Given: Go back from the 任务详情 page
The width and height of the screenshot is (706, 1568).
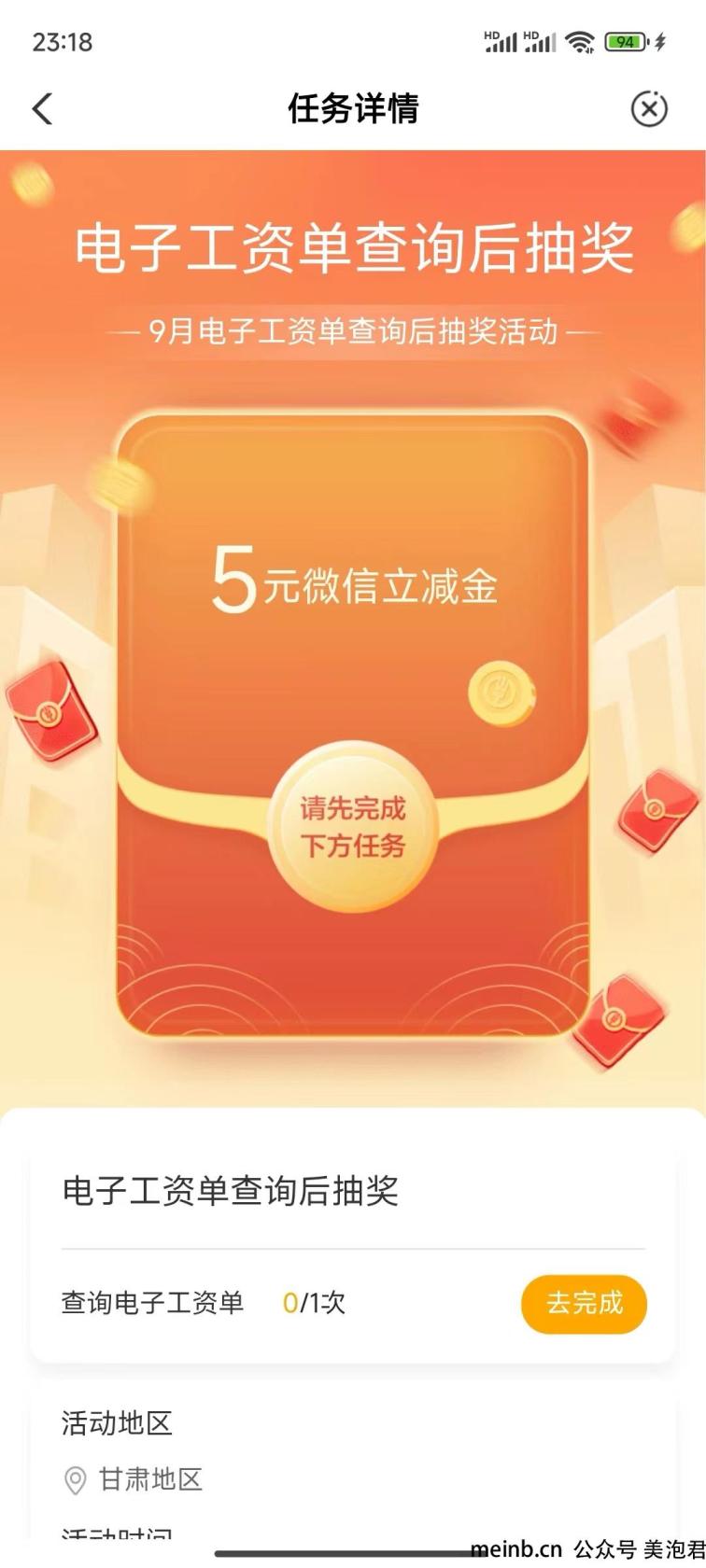Looking at the screenshot, I should click(x=43, y=109).
